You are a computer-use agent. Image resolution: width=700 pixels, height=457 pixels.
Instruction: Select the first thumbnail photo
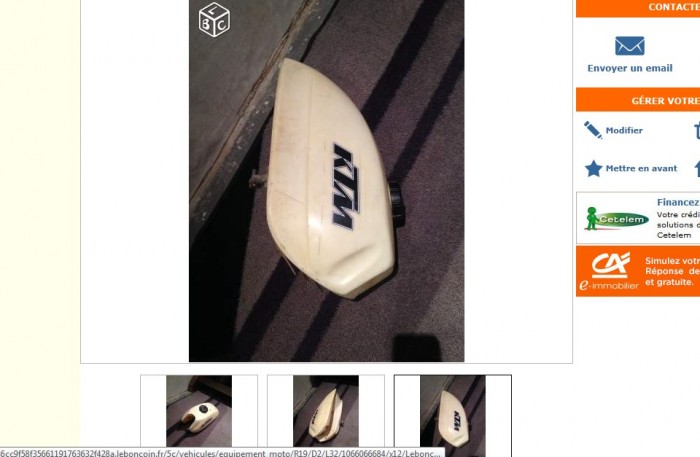[x=199, y=411]
